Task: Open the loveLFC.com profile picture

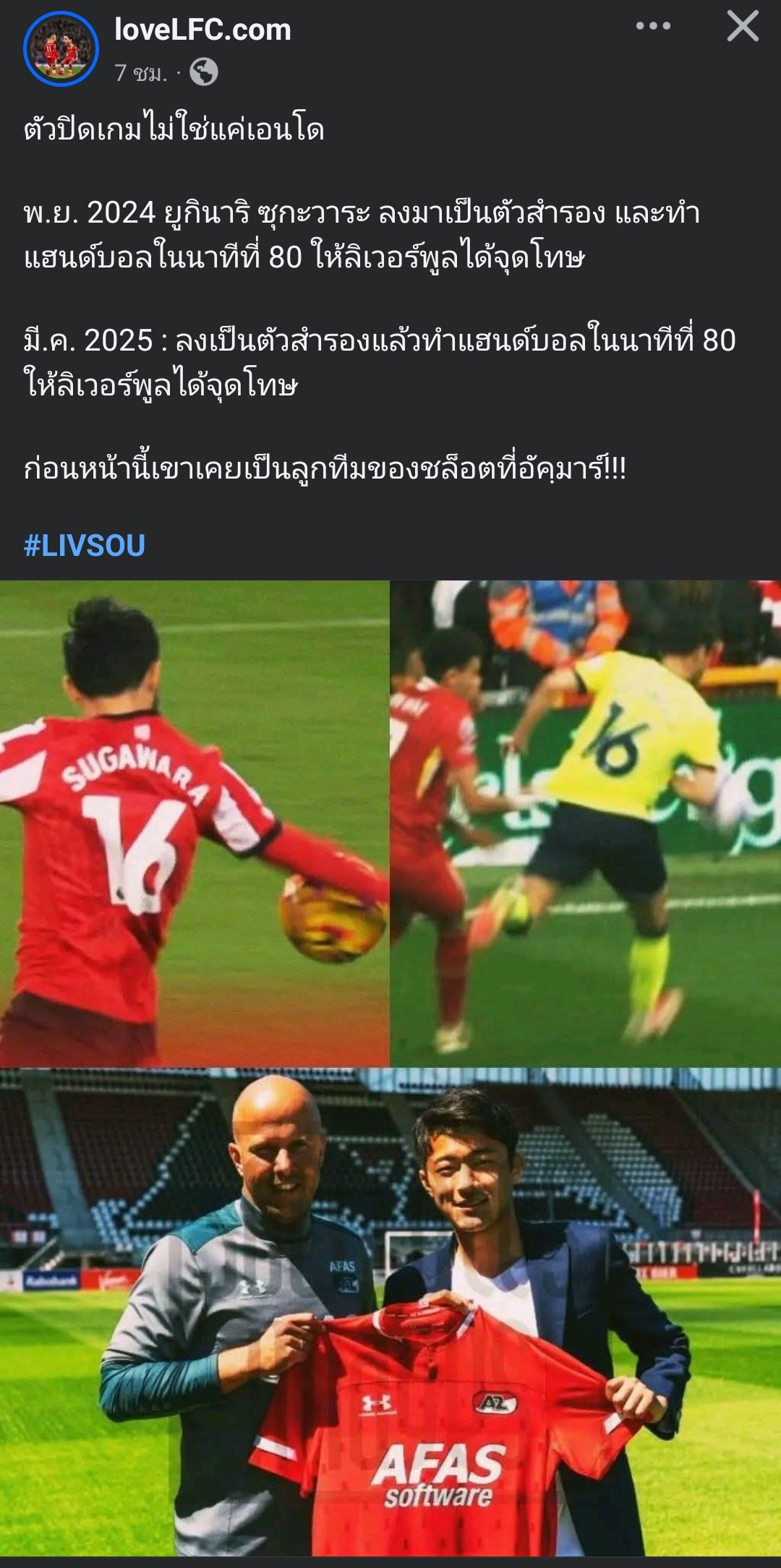Action: (x=61, y=49)
